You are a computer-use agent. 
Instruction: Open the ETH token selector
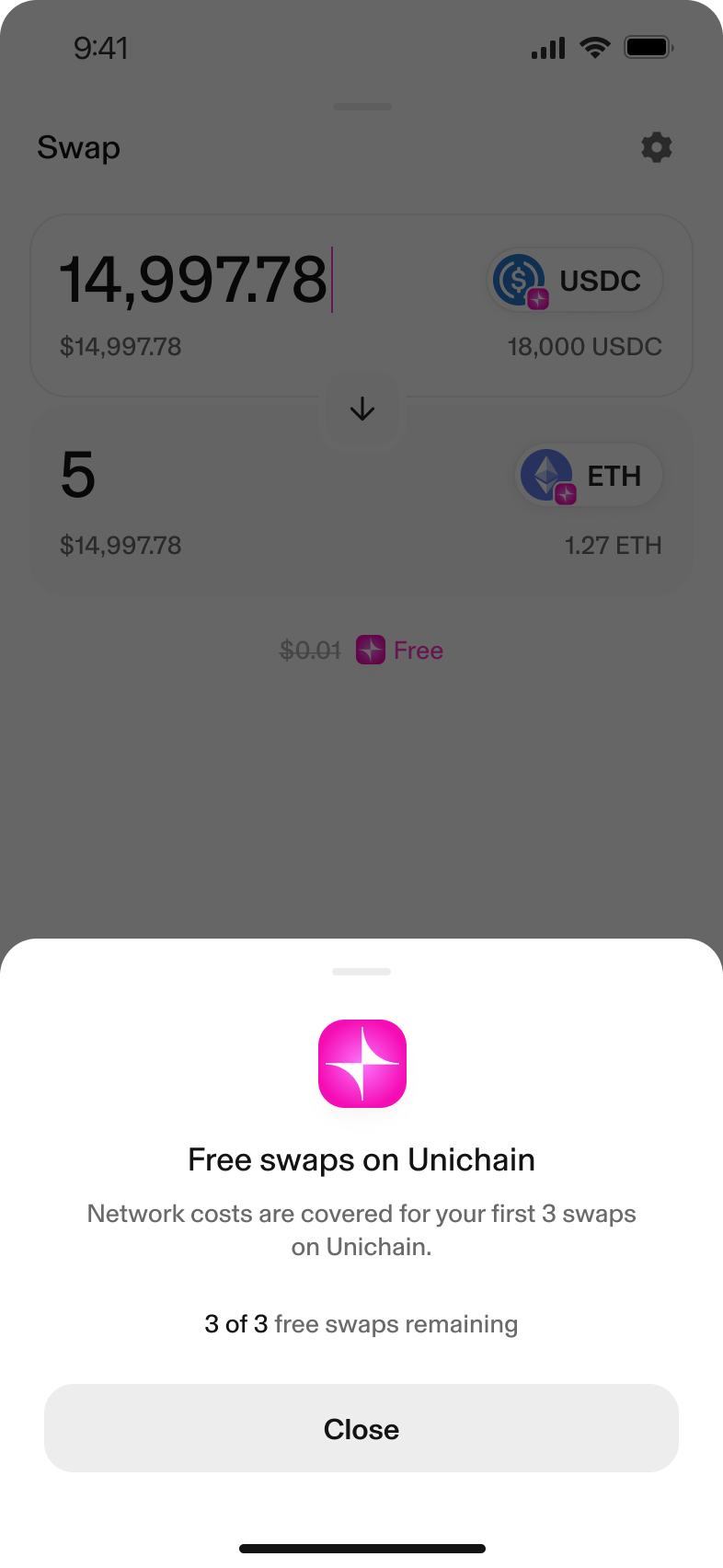click(x=589, y=476)
